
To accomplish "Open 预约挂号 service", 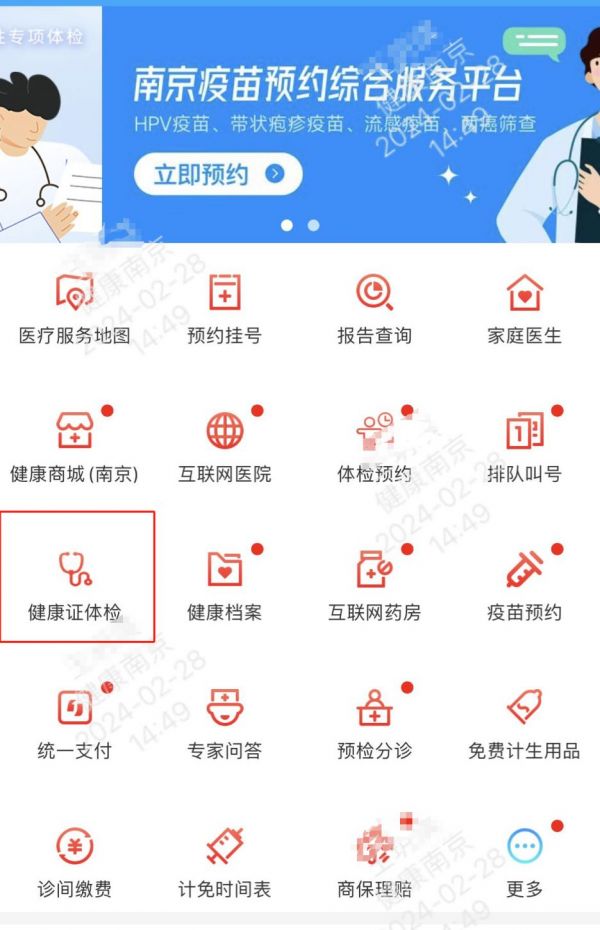I will click(x=225, y=308).
